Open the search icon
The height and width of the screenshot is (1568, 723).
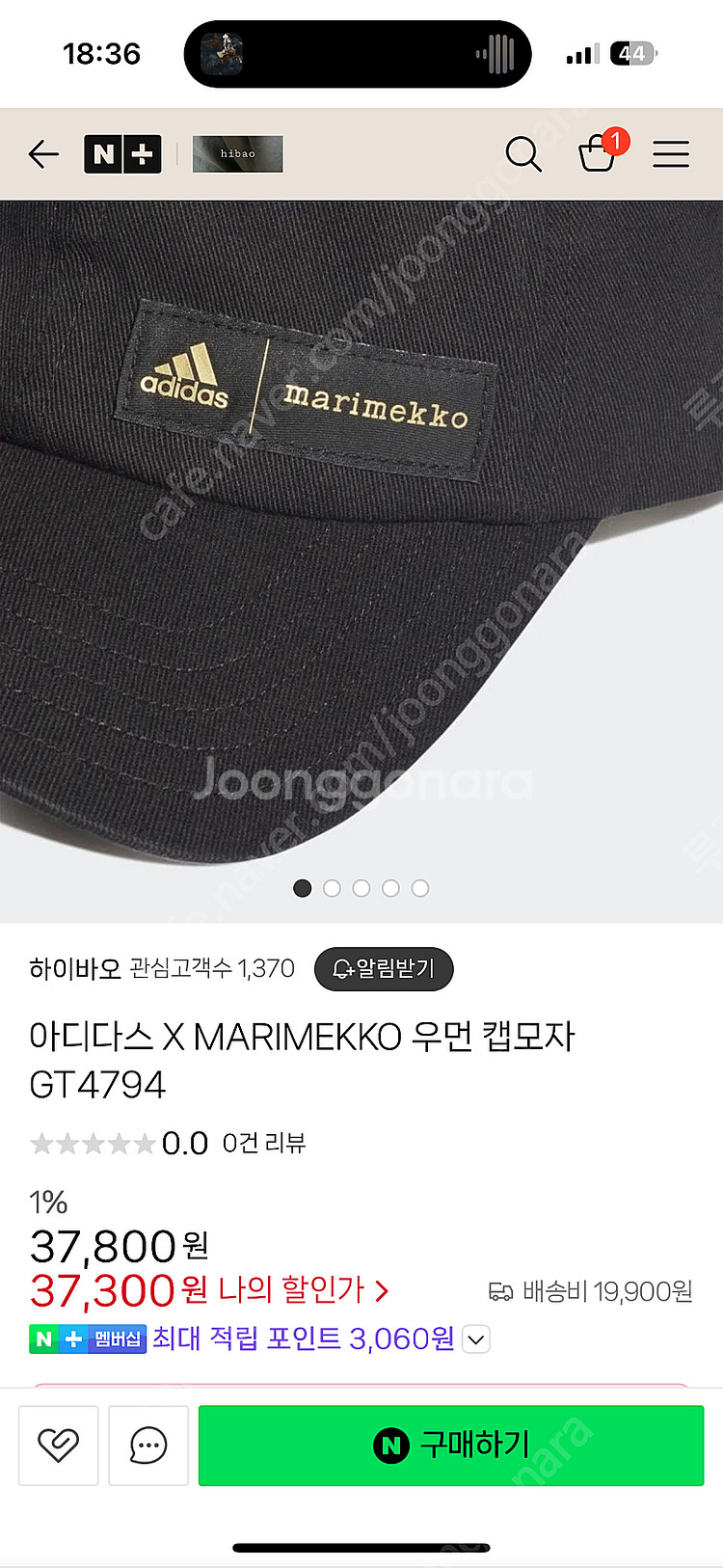click(x=523, y=154)
